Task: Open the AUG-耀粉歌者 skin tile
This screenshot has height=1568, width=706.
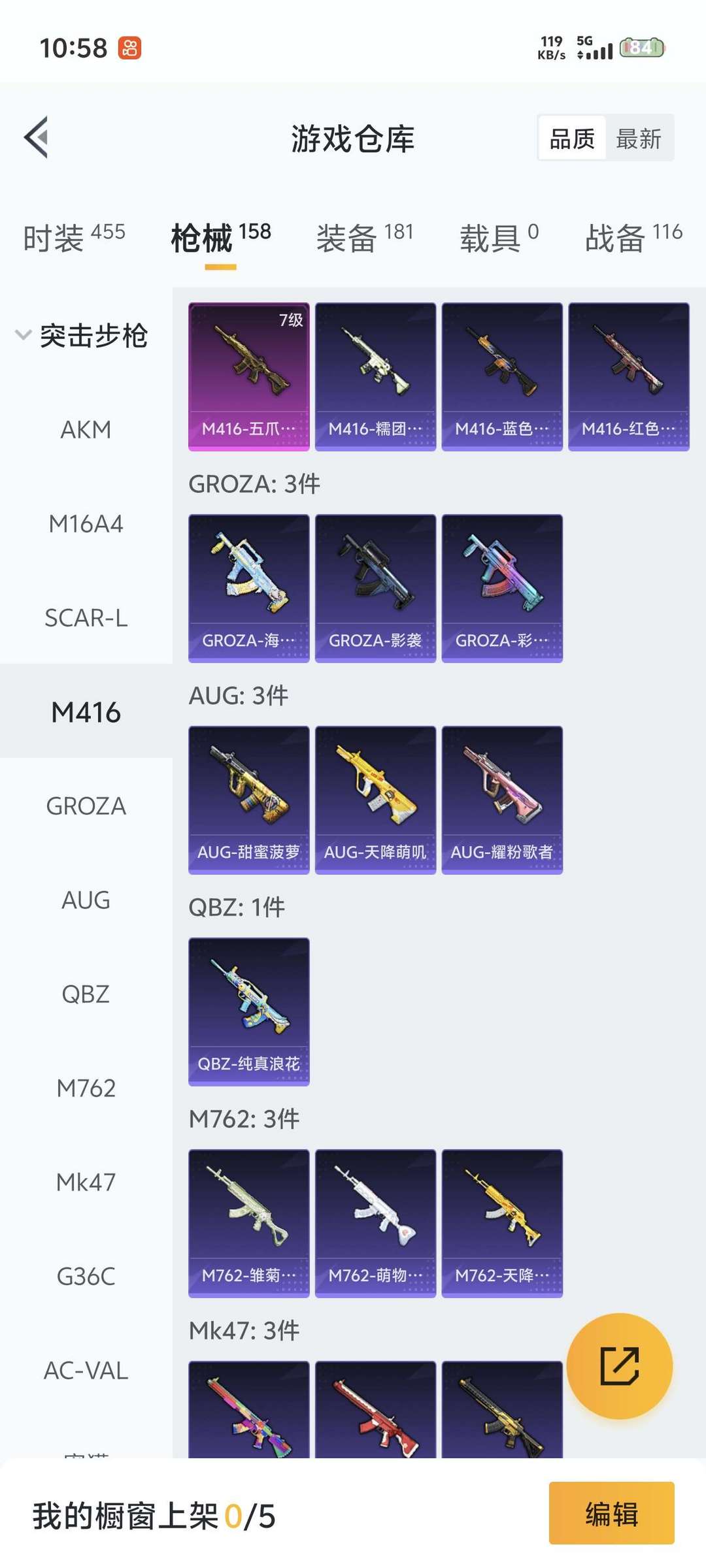Action: click(502, 800)
